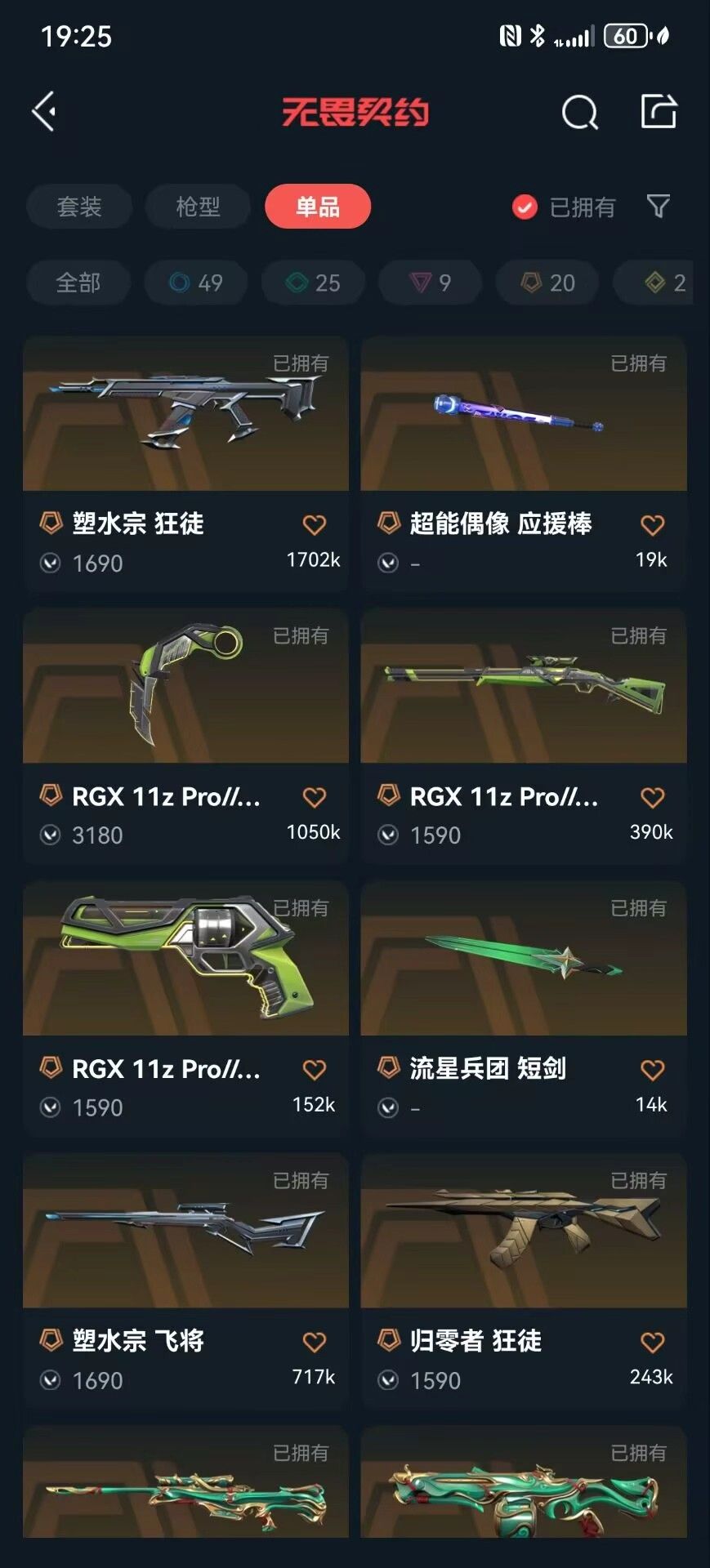Filter by the chip showing 20

click(x=547, y=283)
